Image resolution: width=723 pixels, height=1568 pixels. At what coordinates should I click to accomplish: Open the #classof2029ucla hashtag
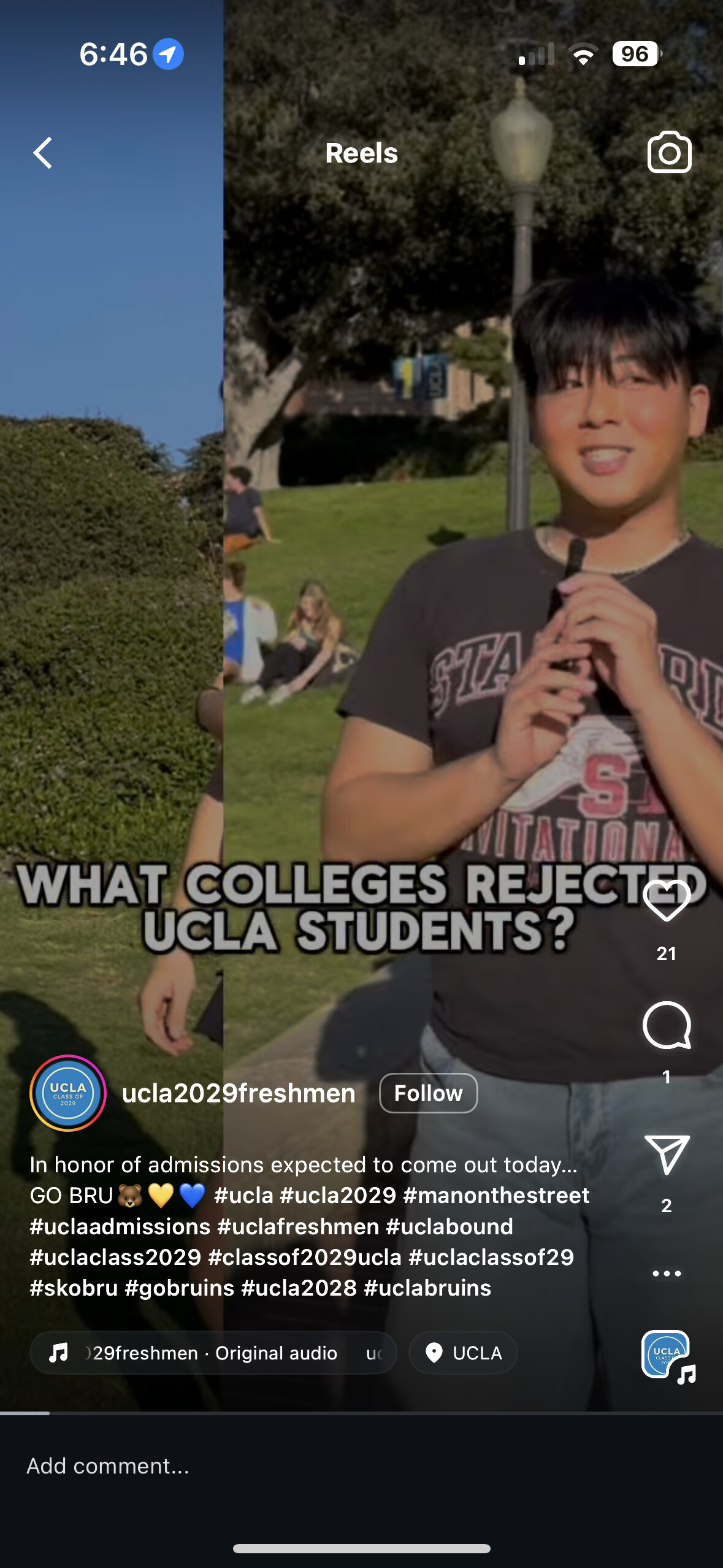305,1257
